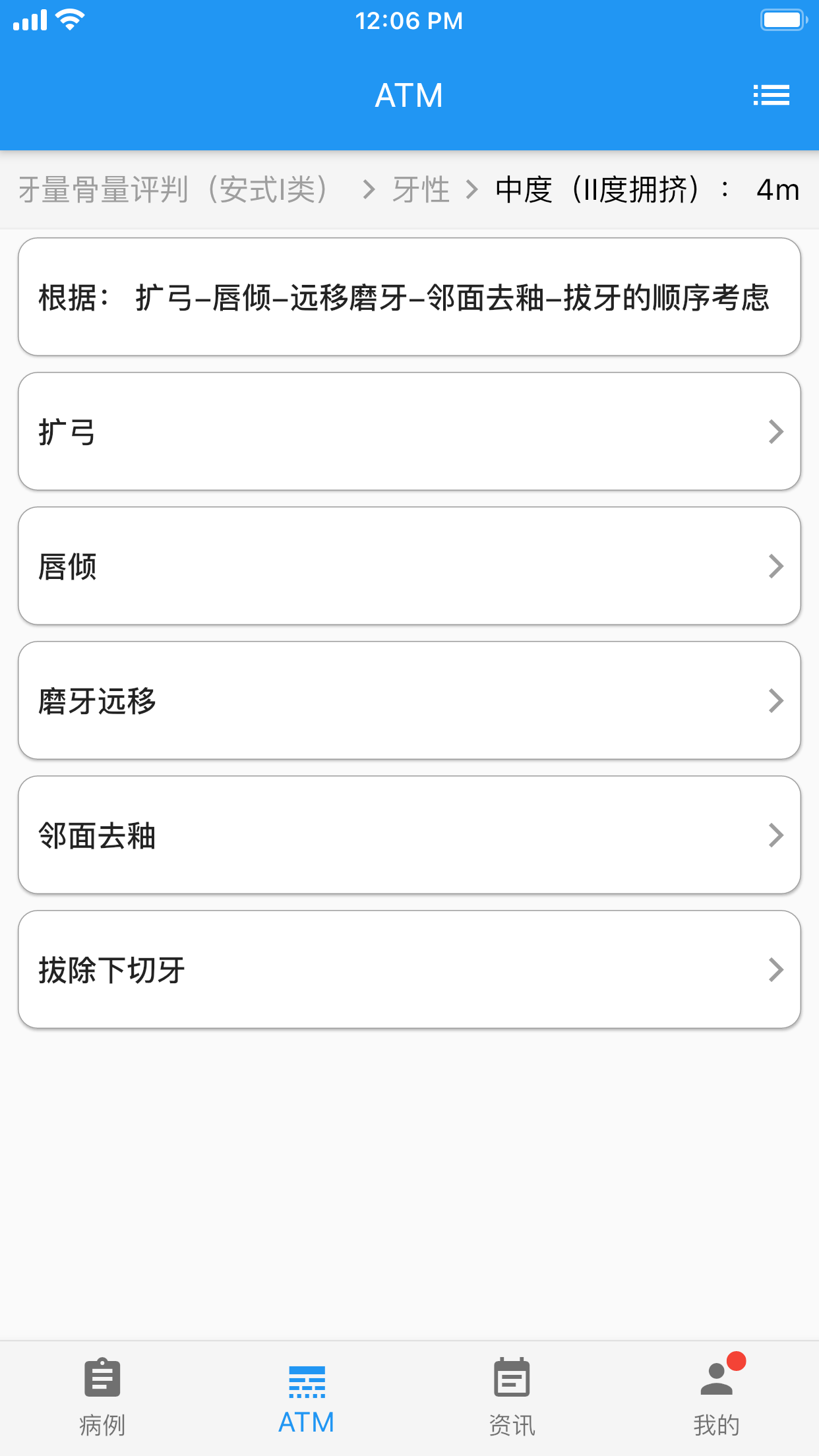Viewport: 819px width, 1456px height.
Task: Expand the 唇倾 option chevron
Action: pos(776,566)
